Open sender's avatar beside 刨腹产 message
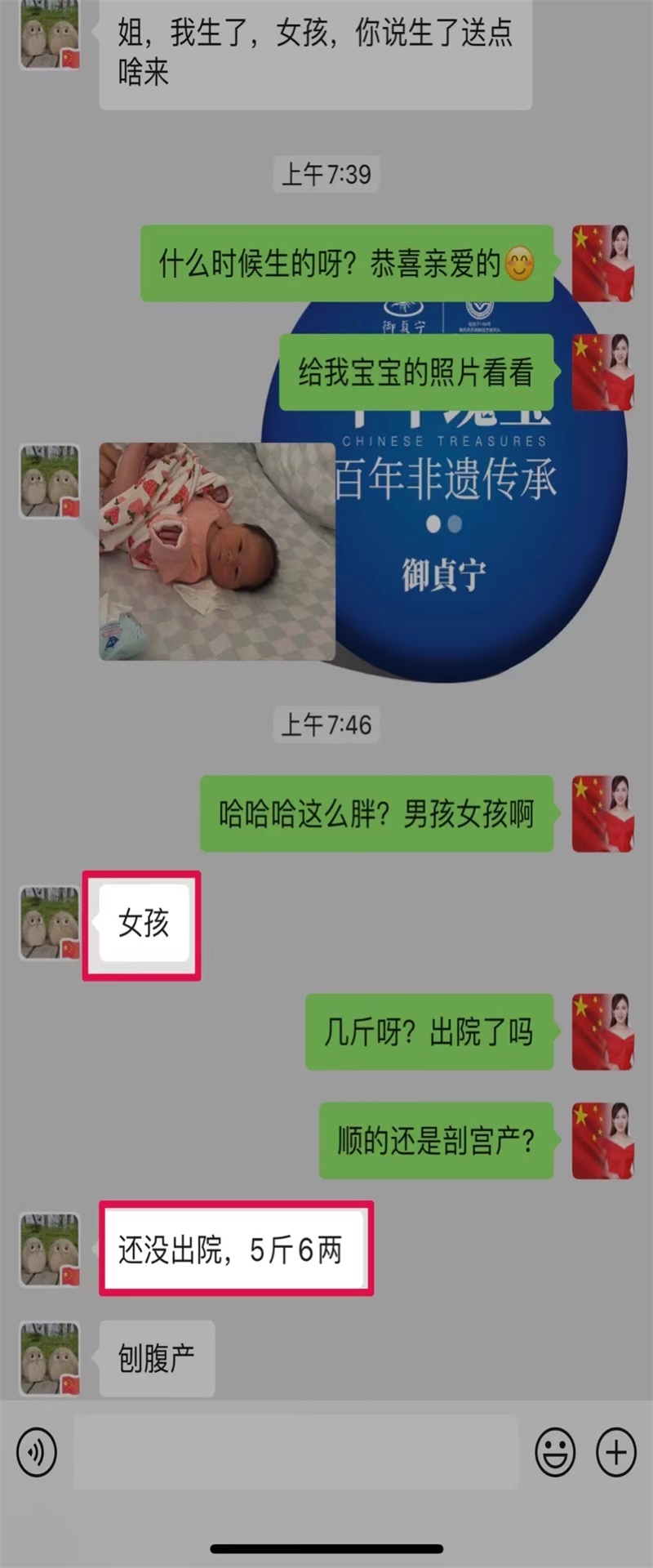This screenshot has height=1568, width=653. click(x=50, y=1359)
